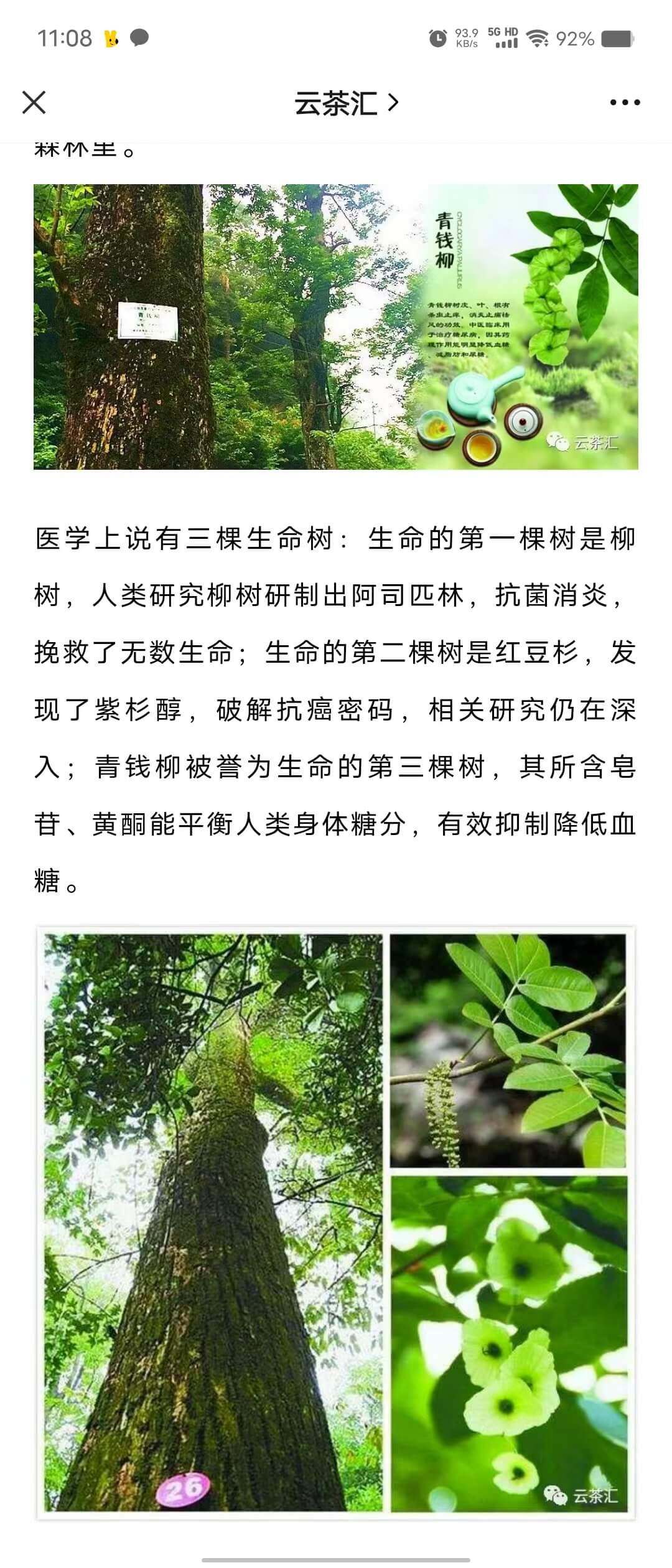Close the article page

point(34,103)
